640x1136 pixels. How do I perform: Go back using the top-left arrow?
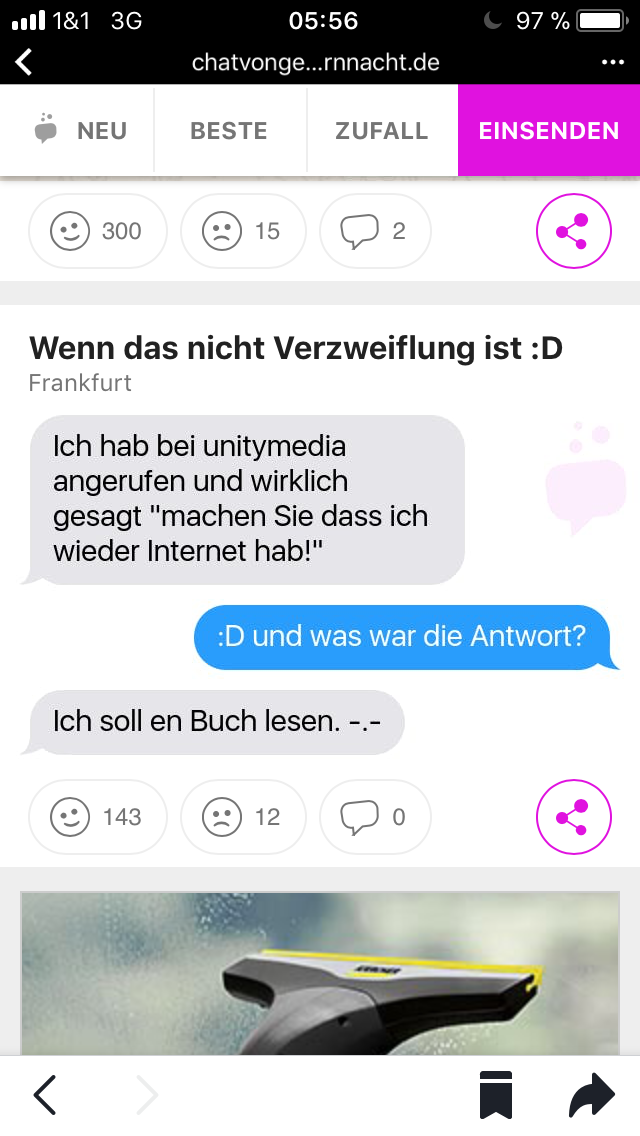click(x=24, y=62)
